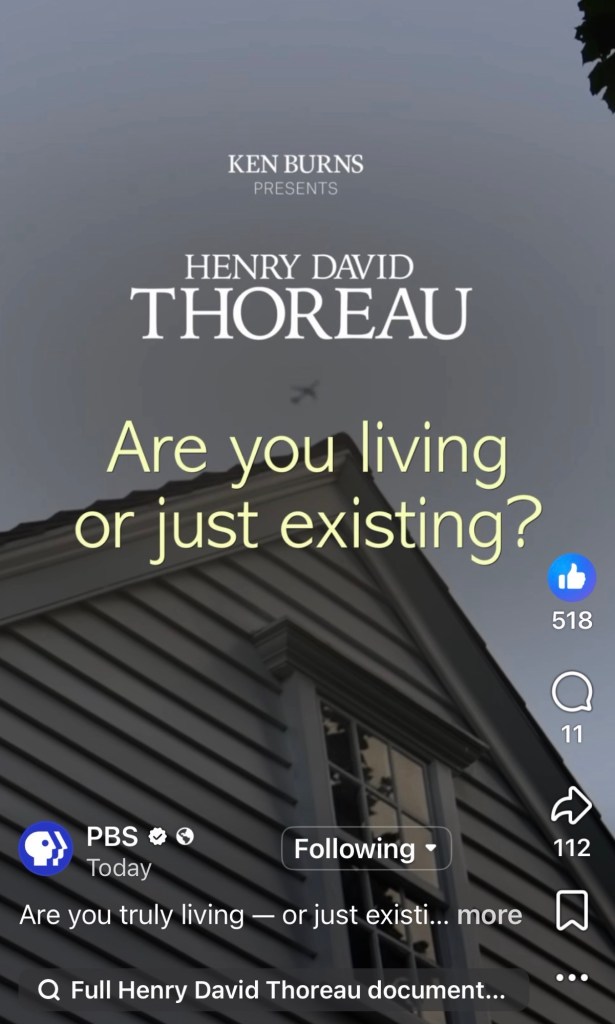Like the PBS Thoreau reel
The width and height of the screenshot is (615, 1024).
pos(571,577)
